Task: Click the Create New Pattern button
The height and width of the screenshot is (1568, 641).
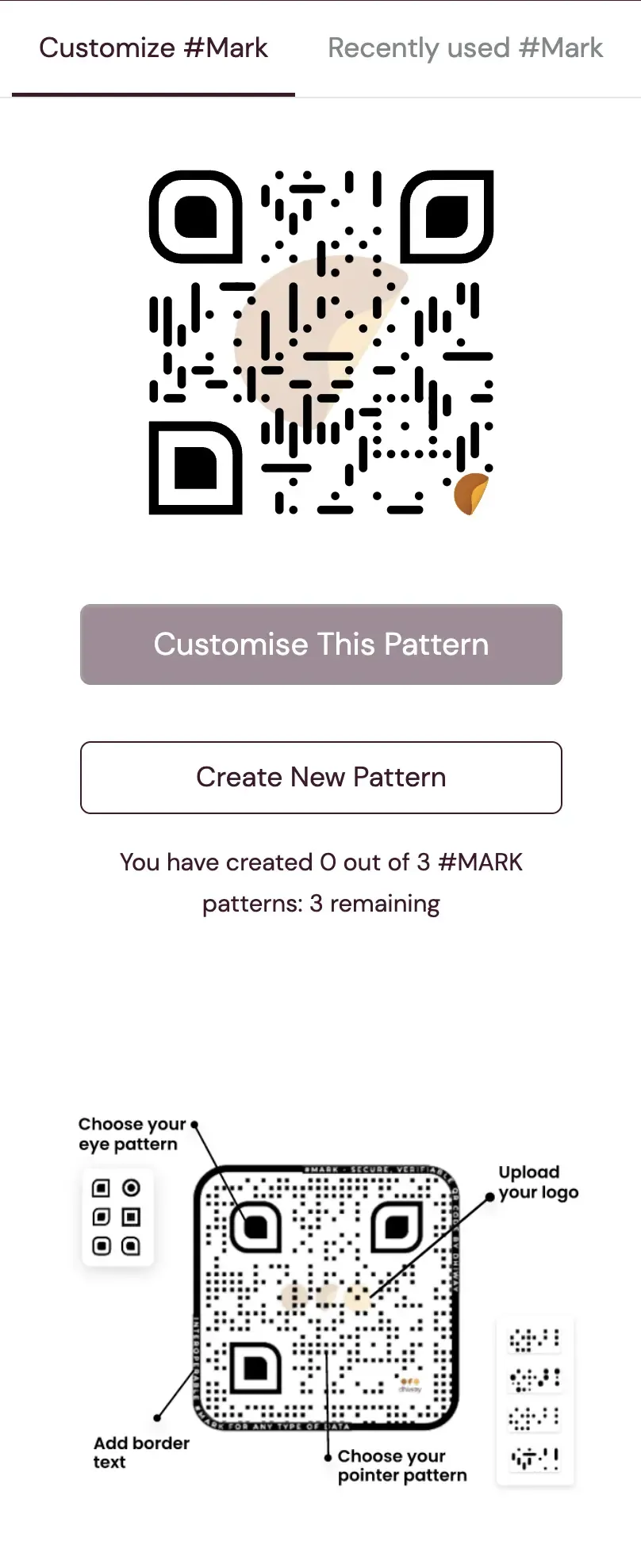Action: 320,777
